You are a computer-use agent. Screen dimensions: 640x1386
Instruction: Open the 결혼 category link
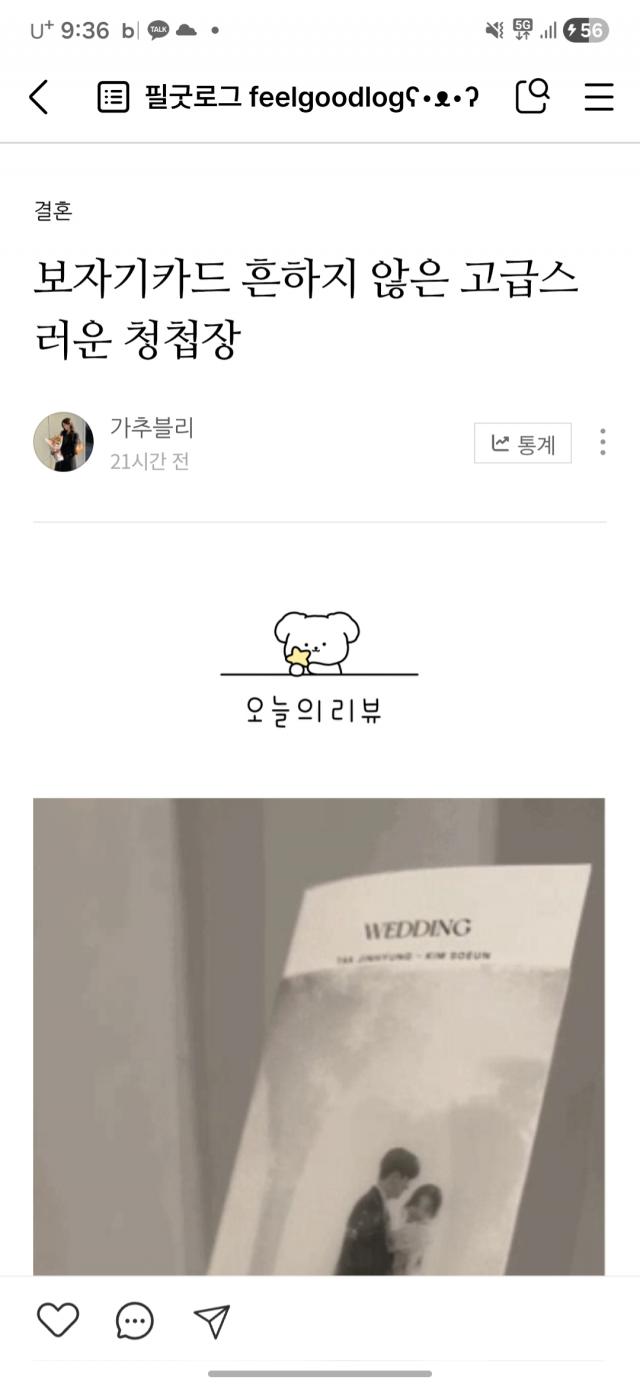(x=52, y=211)
